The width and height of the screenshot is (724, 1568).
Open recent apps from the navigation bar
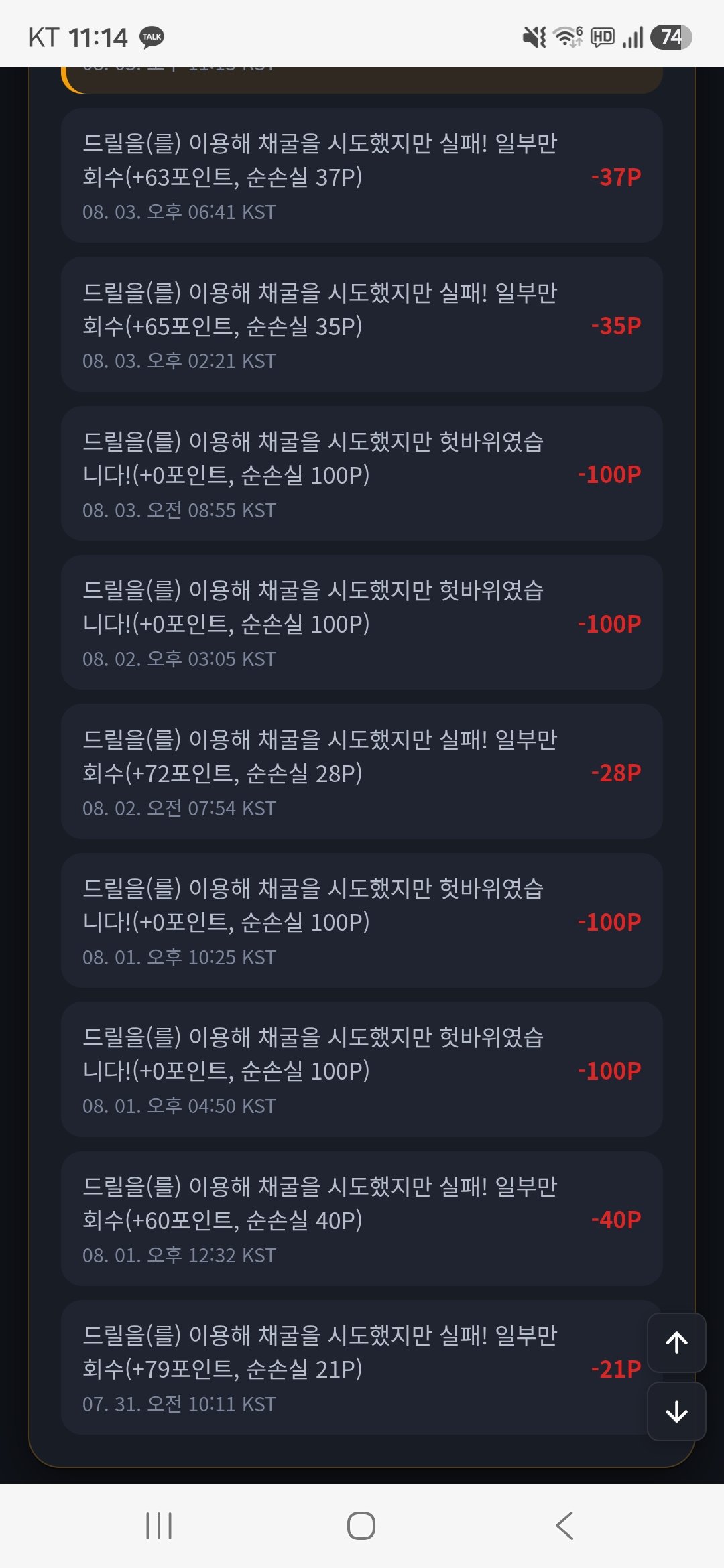[x=159, y=1526]
